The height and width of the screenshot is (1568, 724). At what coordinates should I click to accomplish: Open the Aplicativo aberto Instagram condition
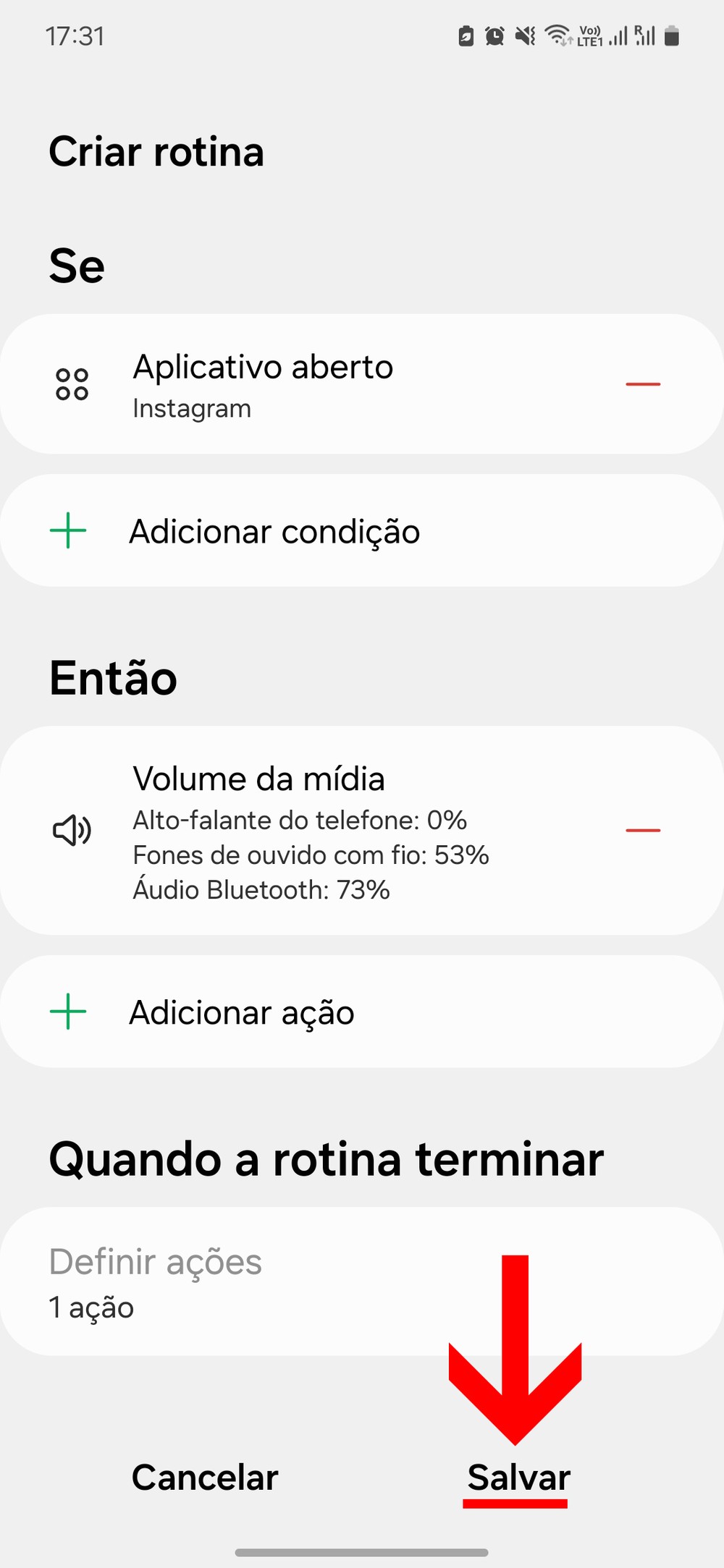click(290, 385)
